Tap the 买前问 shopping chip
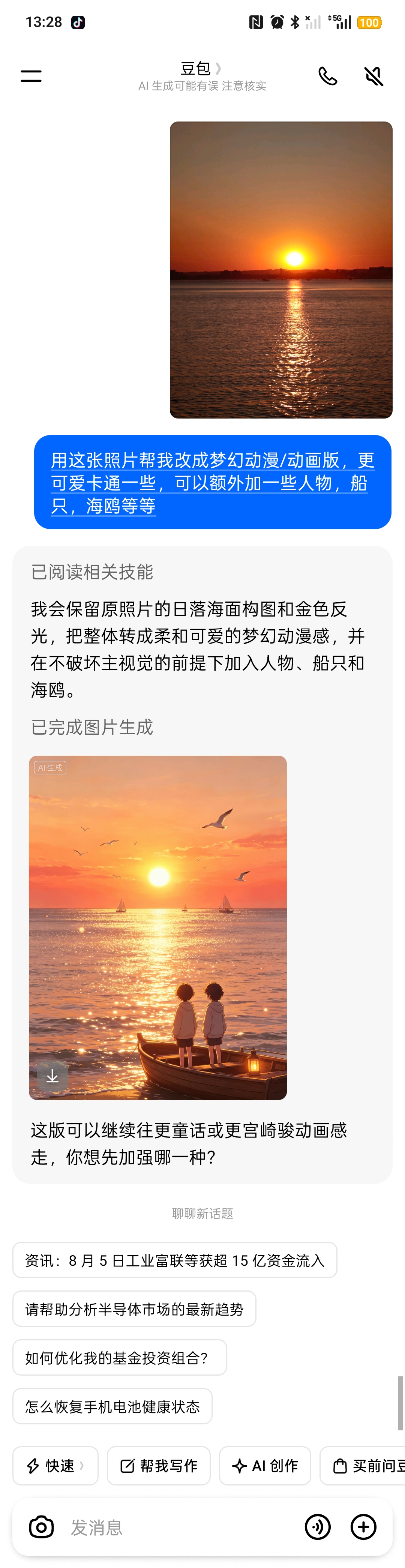 [363, 1466]
